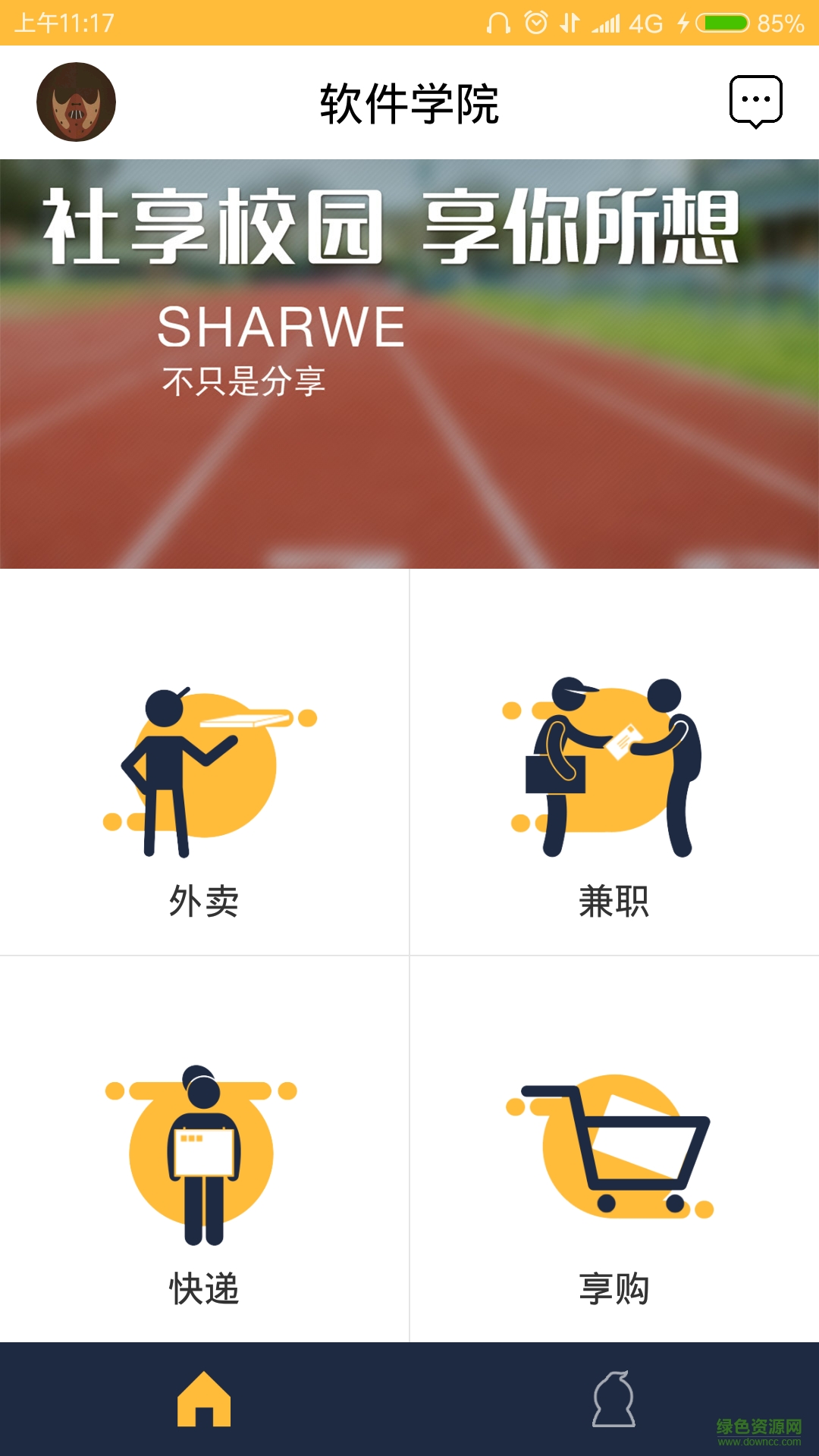This screenshot has width=819, height=1456.
Task: Tap the alarm clock status bar icon
Action: coord(535,22)
